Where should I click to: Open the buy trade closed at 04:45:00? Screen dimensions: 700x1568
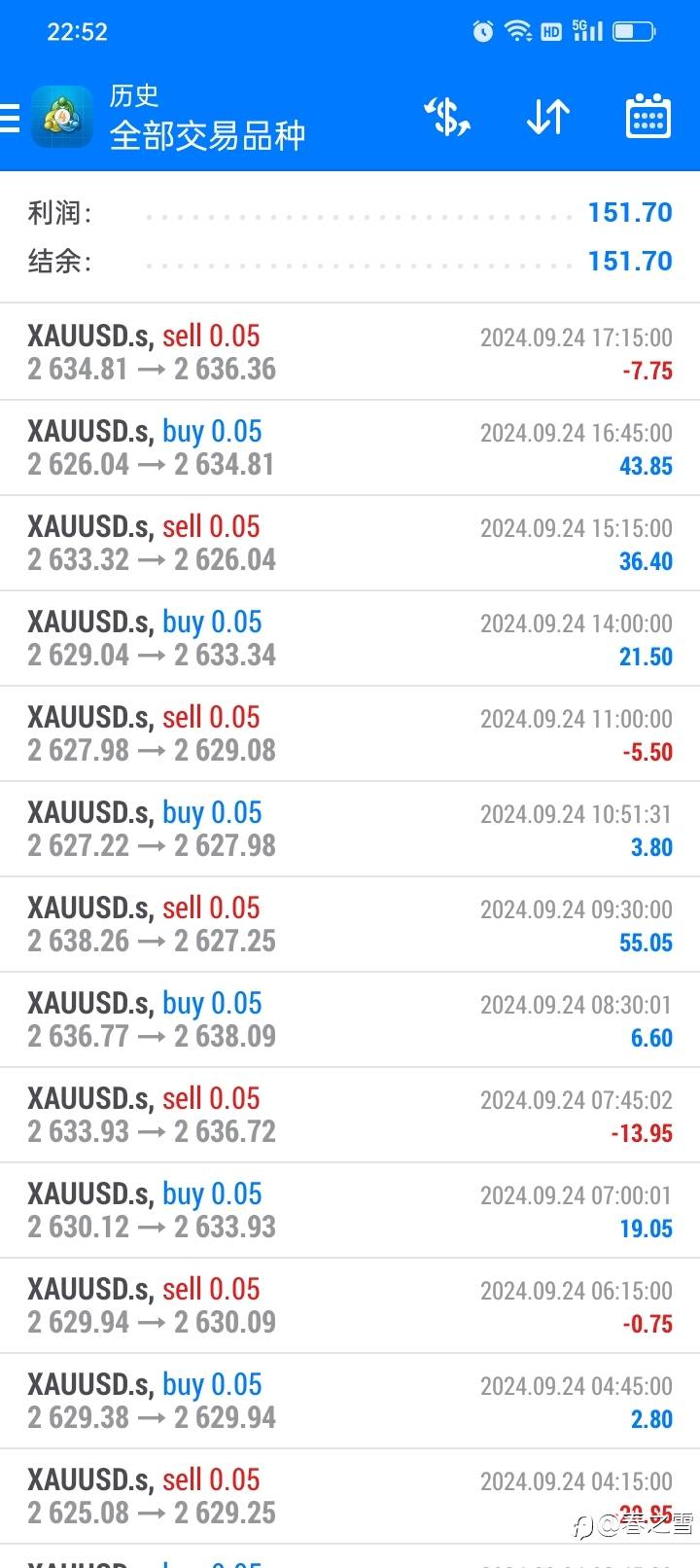pyautogui.click(x=350, y=1401)
